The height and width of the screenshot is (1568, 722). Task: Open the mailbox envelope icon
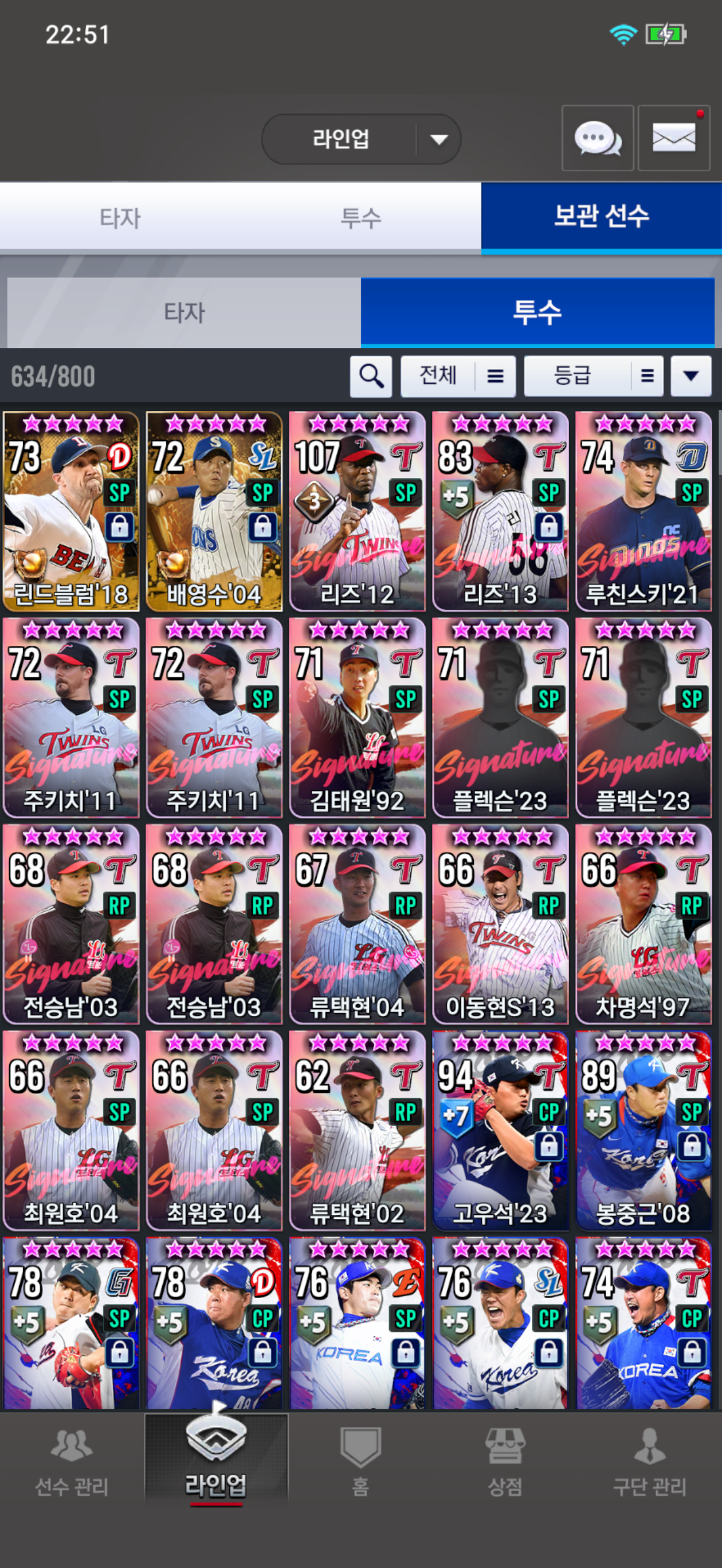point(673,138)
